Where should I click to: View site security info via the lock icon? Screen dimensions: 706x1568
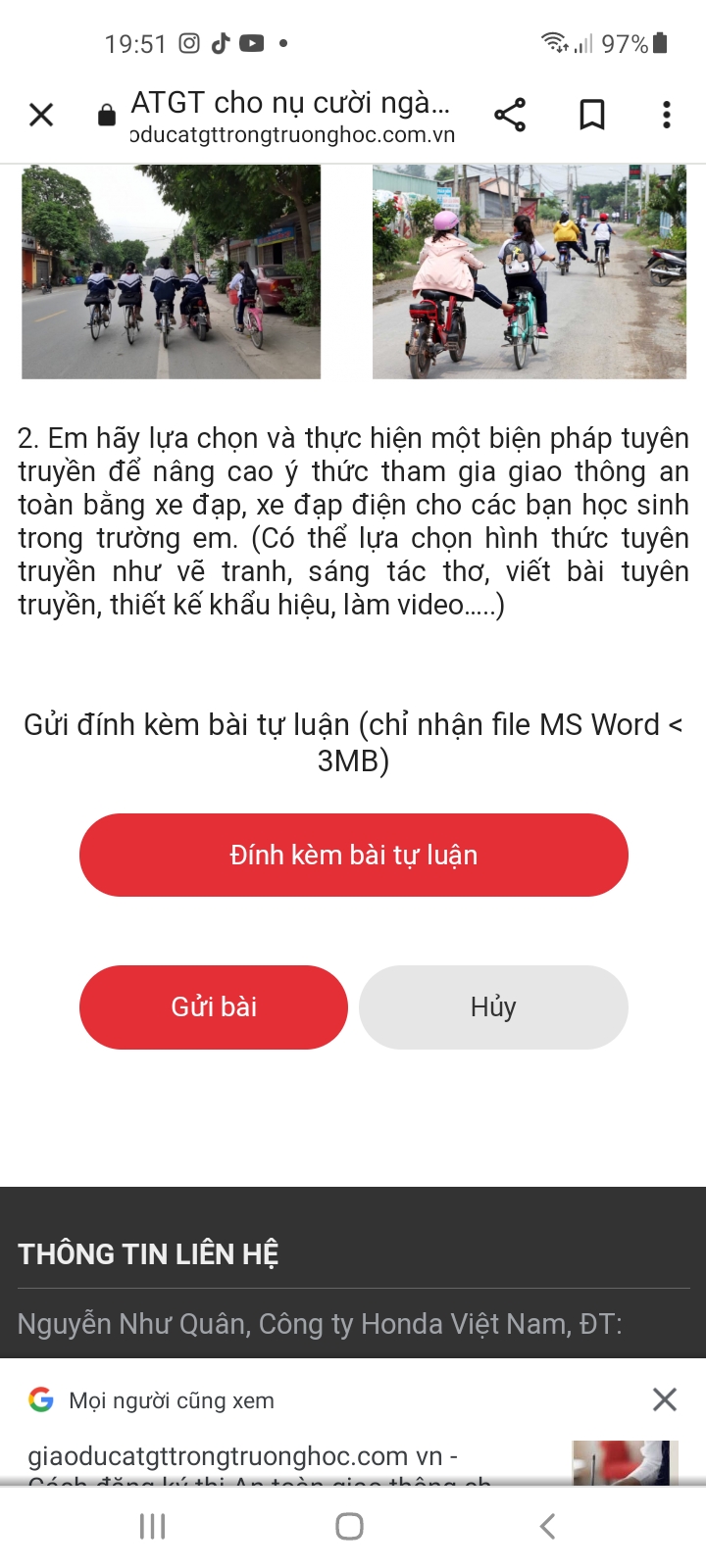pos(106,116)
